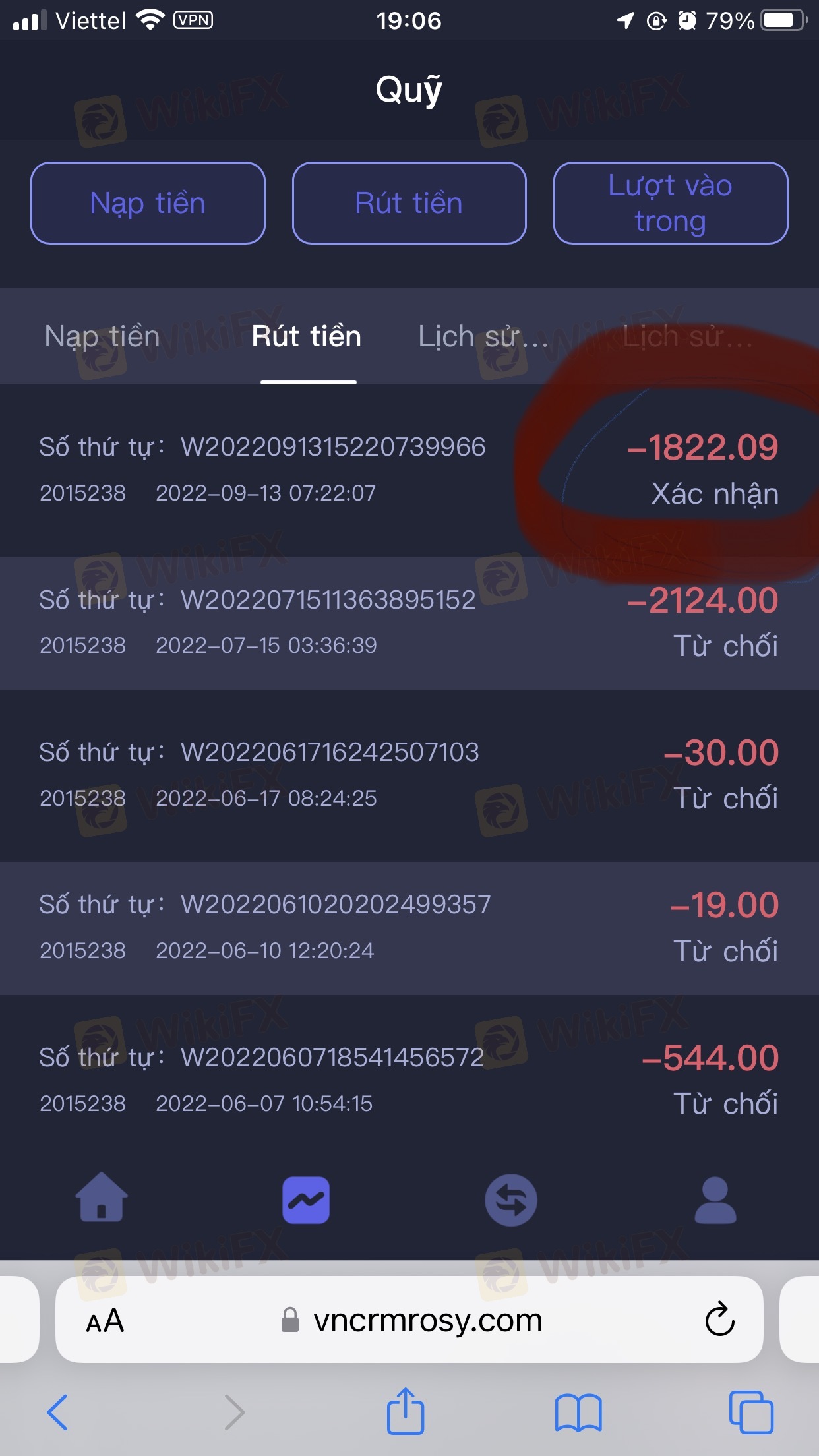This screenshot has width=819, height=1456.
Task: Open withdrawal W2022071511363895152
Action: pyautogui.click(x=409, y=622)
